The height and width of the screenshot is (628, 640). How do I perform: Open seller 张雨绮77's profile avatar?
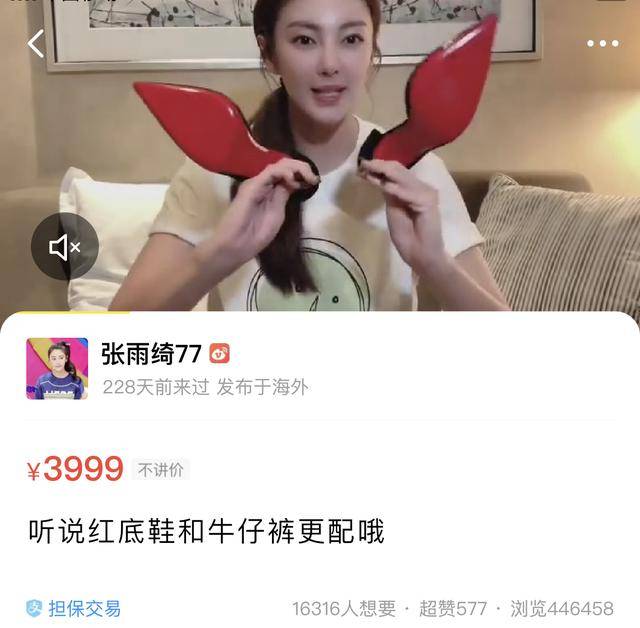(x=57, y=368)
